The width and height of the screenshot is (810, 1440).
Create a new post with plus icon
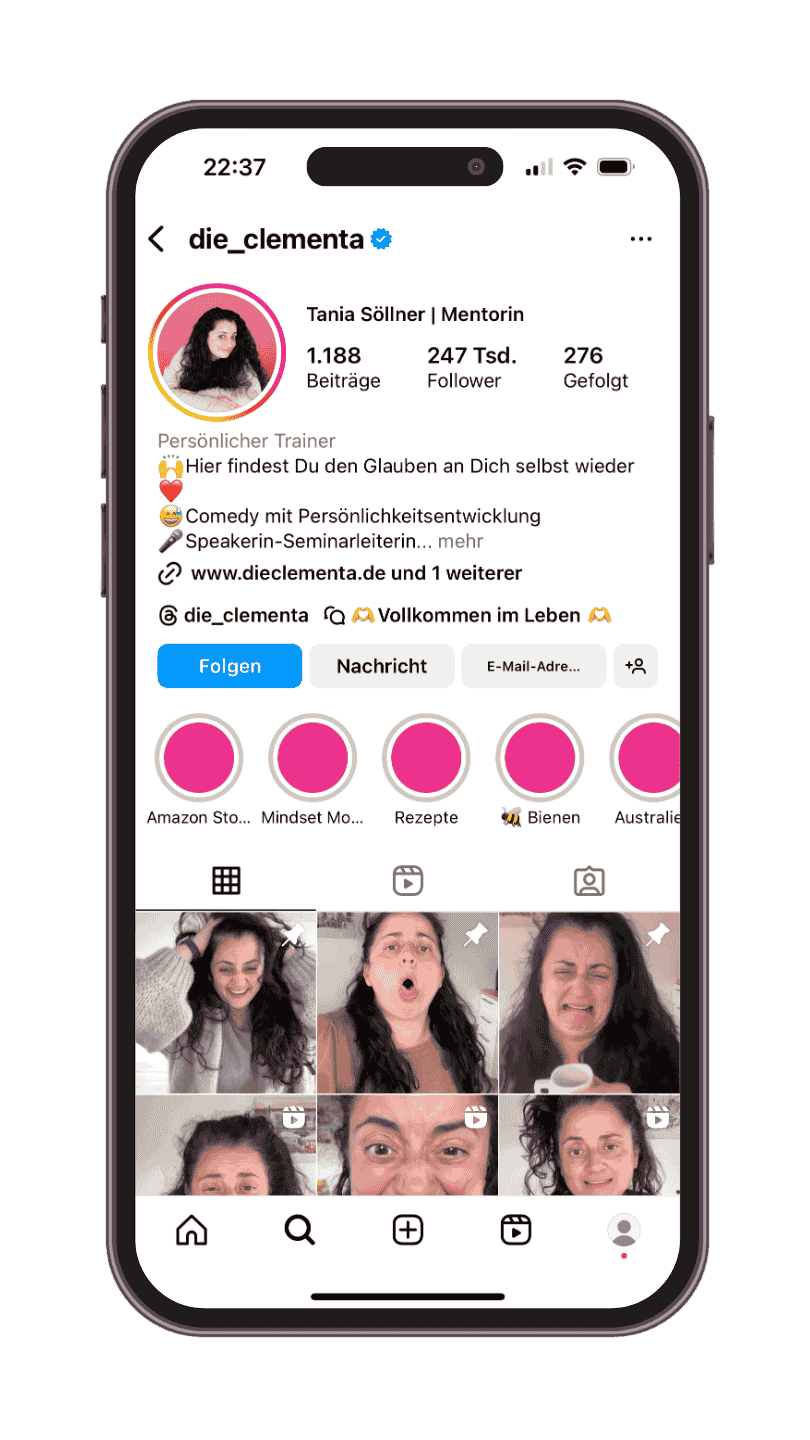pos(408,1230)
